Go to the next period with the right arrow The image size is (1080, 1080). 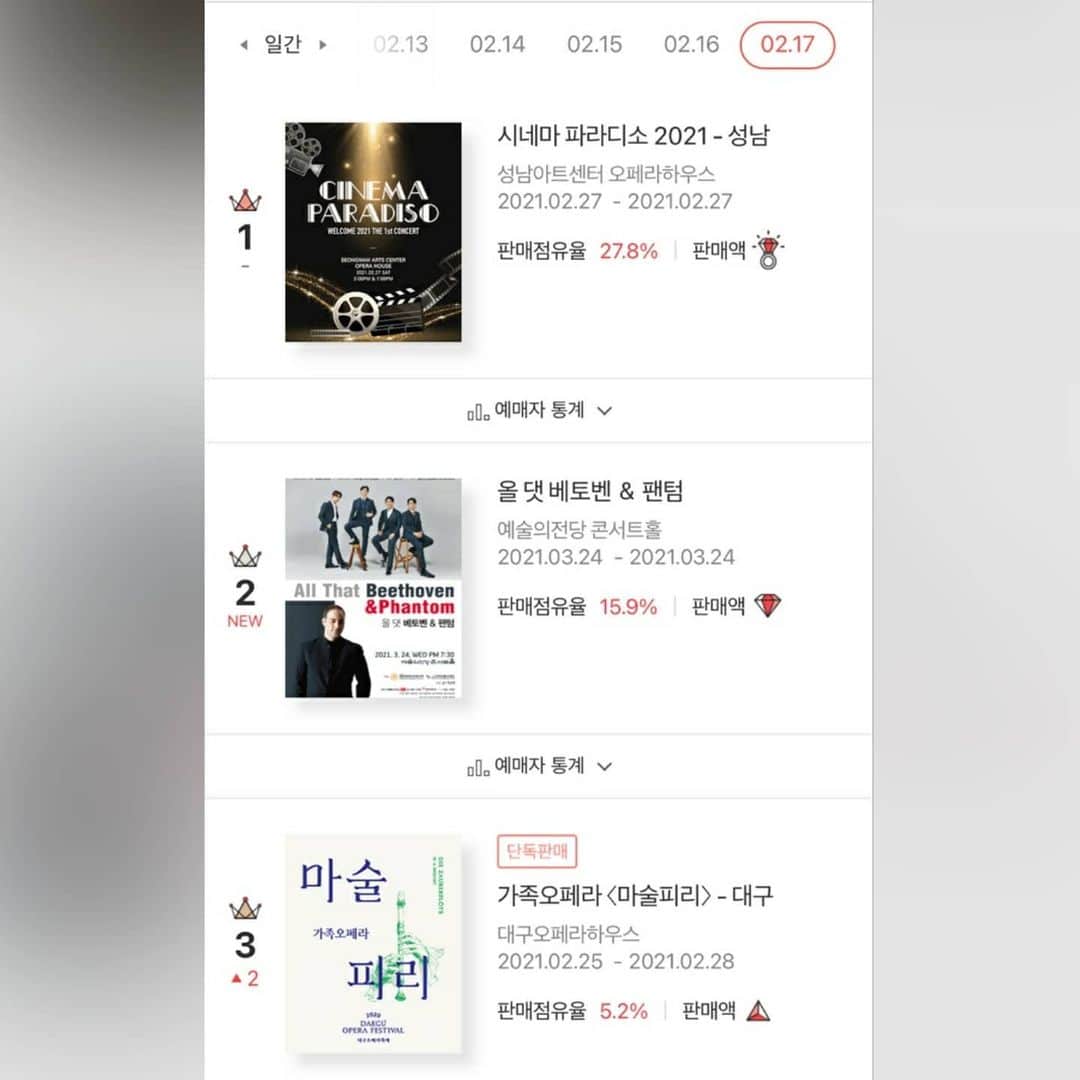pos(322,45)
